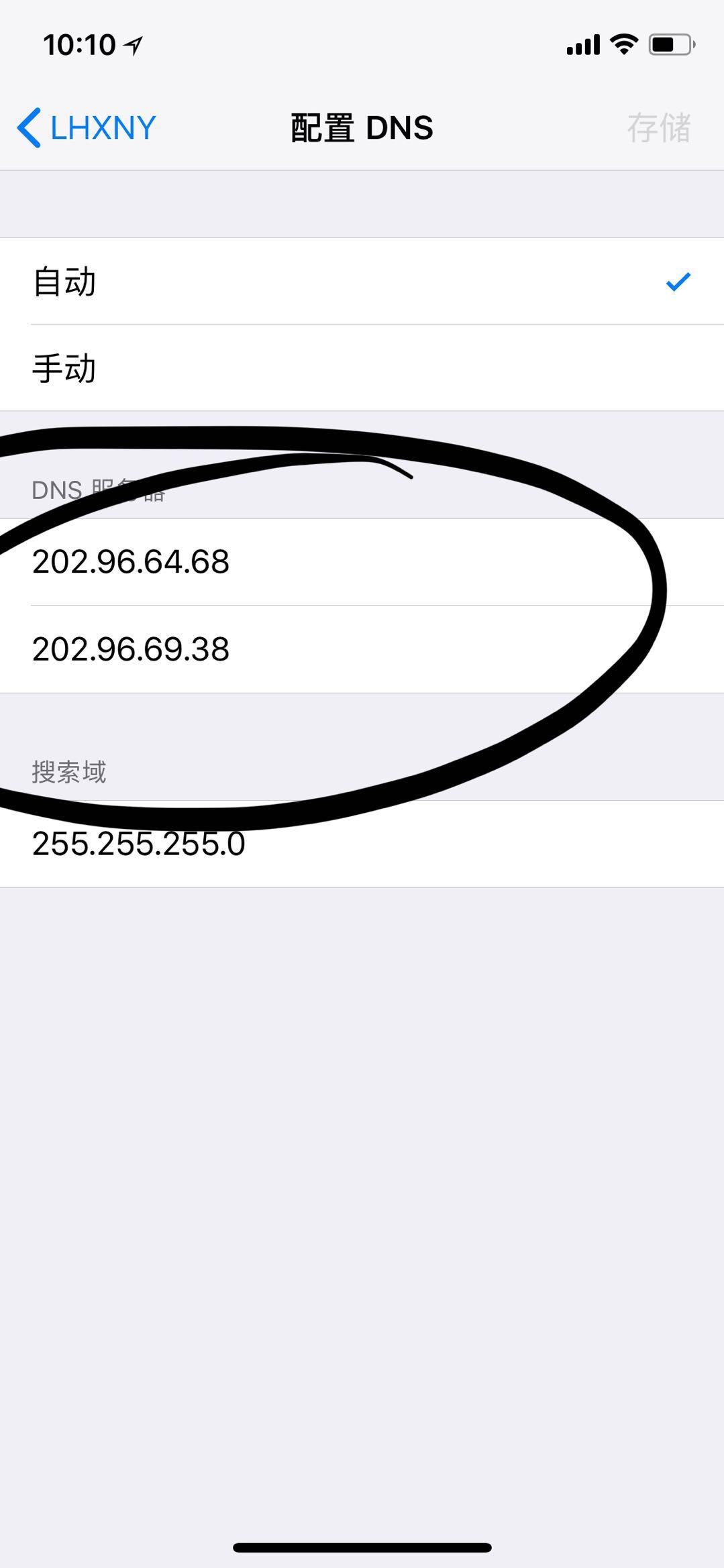Screen dimensions: 724x1568
Task: Tap the 存储 save button
Action: pyautogui.click(x=658, y=127)
